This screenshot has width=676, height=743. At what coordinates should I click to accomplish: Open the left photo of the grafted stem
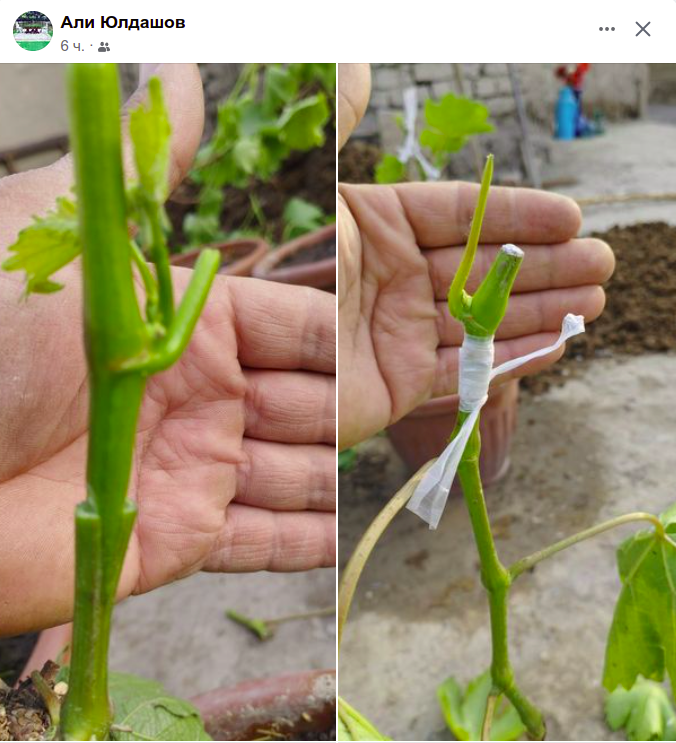click(x=168, y=400)
